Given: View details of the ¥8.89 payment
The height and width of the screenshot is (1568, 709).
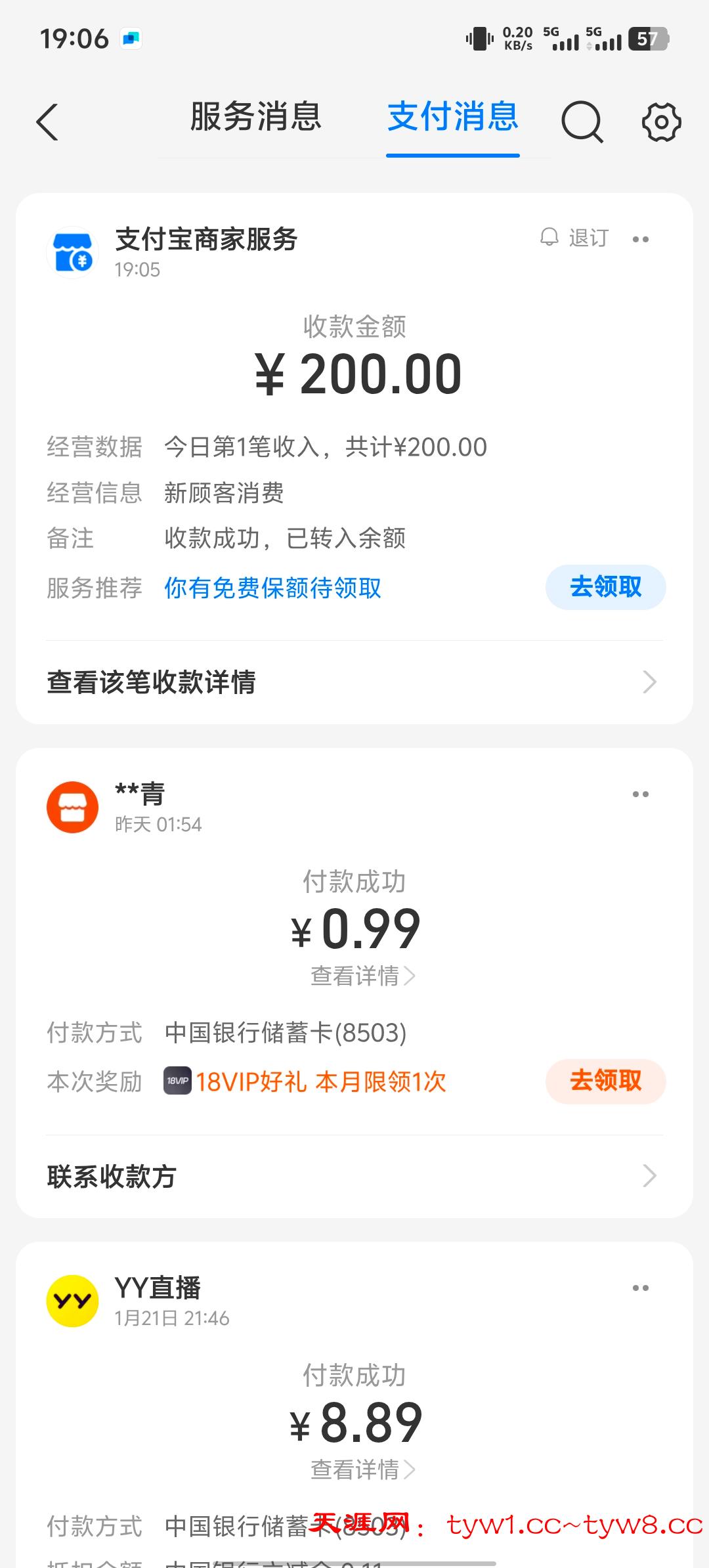Looking at the screenshot, I should click(x=362, y=1470).
